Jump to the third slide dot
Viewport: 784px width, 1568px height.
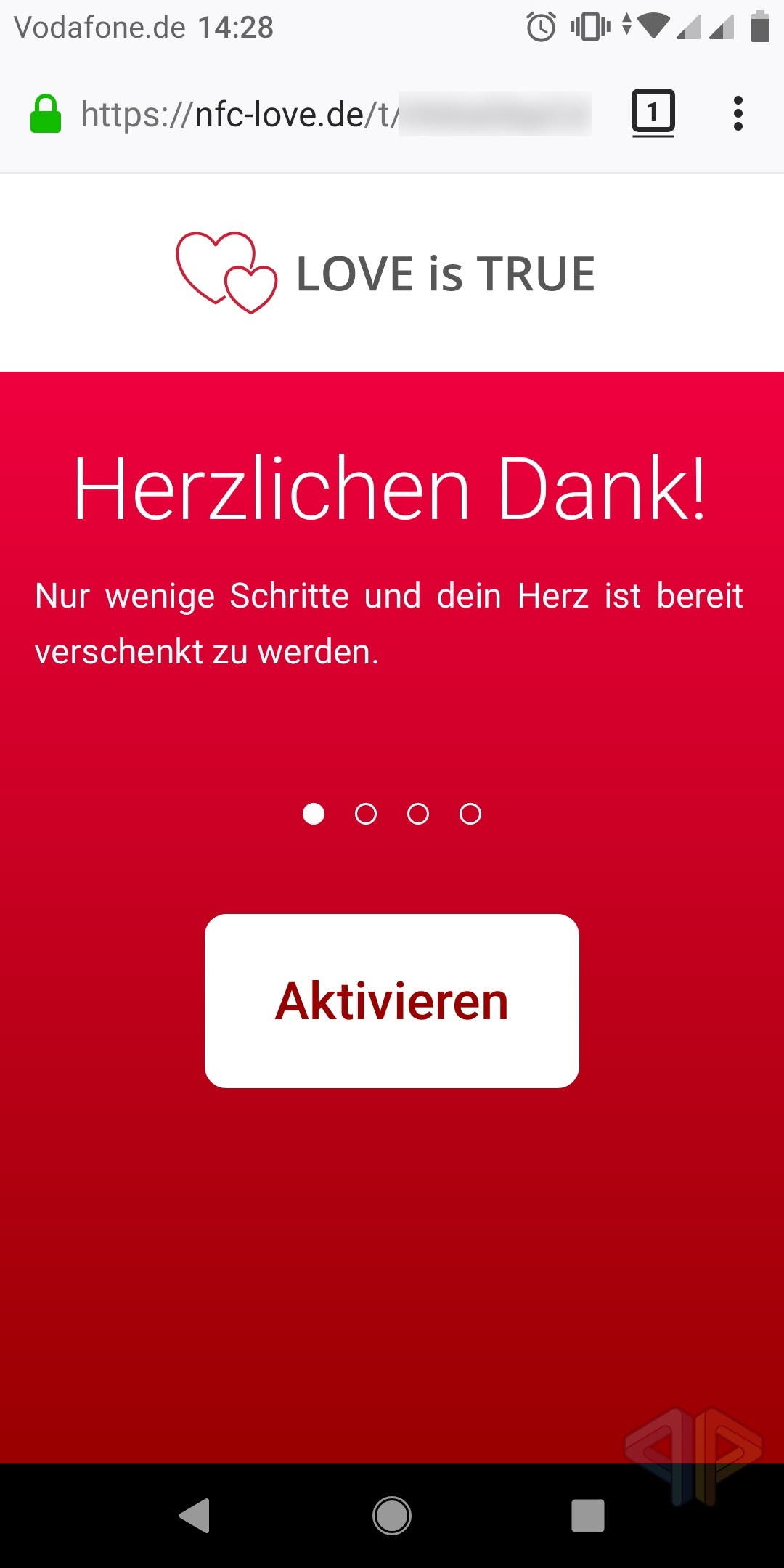418,814
